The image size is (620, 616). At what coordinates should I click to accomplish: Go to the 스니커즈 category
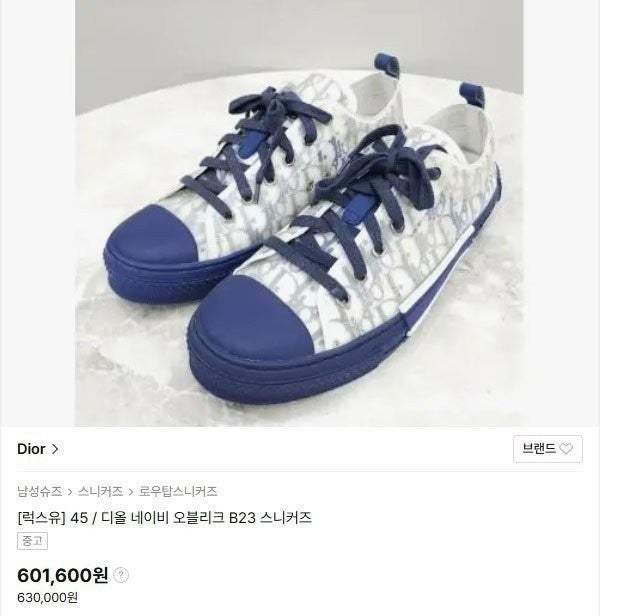pyautogui.click(x=100, y=491)
